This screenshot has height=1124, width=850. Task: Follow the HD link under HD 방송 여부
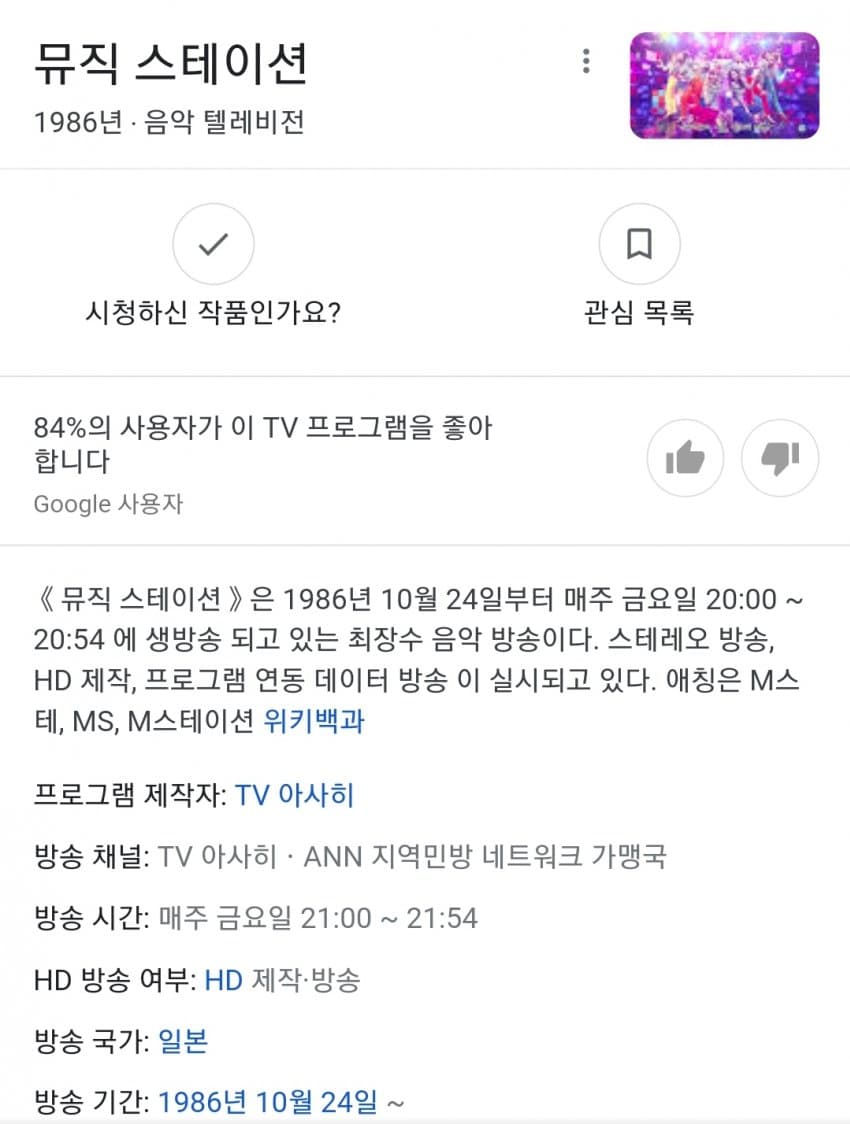[223, 980]
